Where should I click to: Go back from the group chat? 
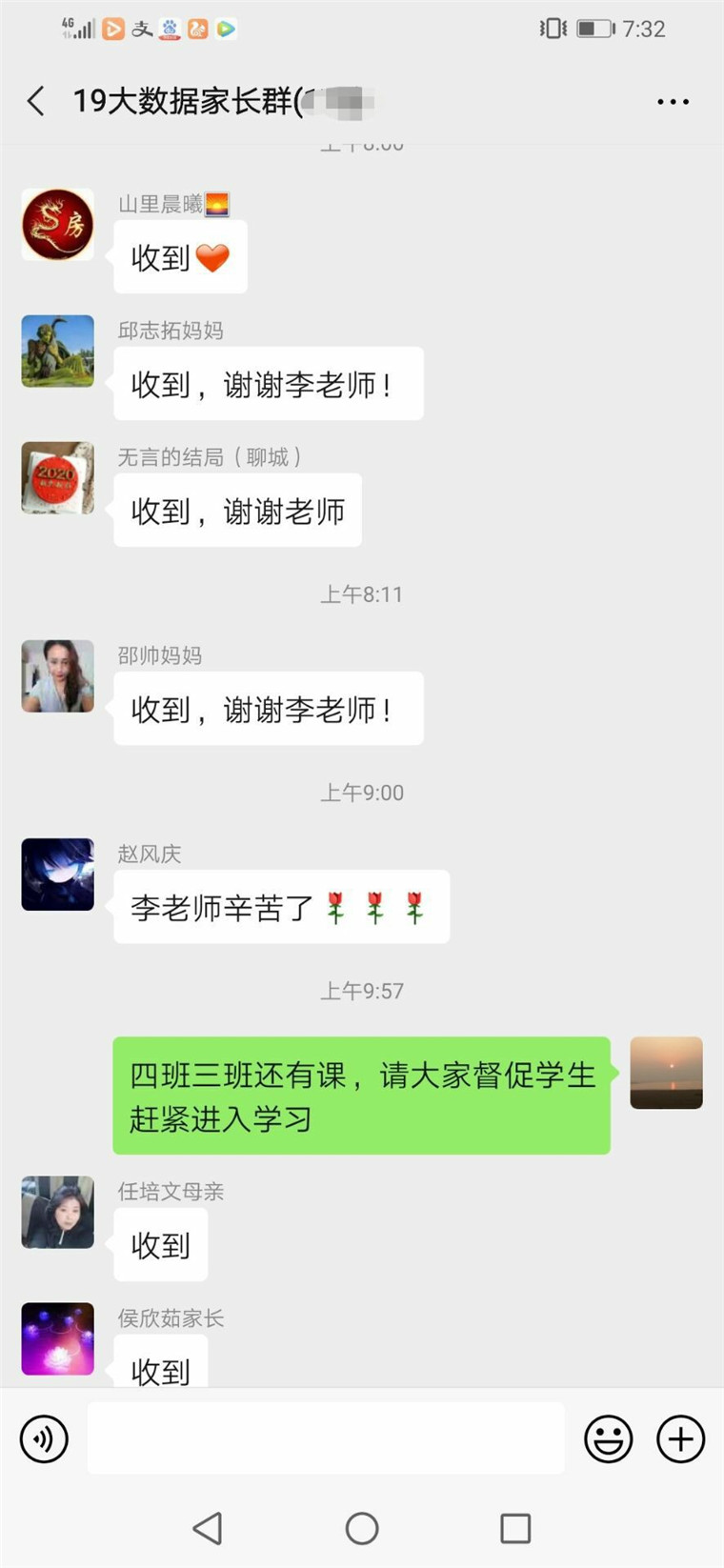click(x=36, y=101)
